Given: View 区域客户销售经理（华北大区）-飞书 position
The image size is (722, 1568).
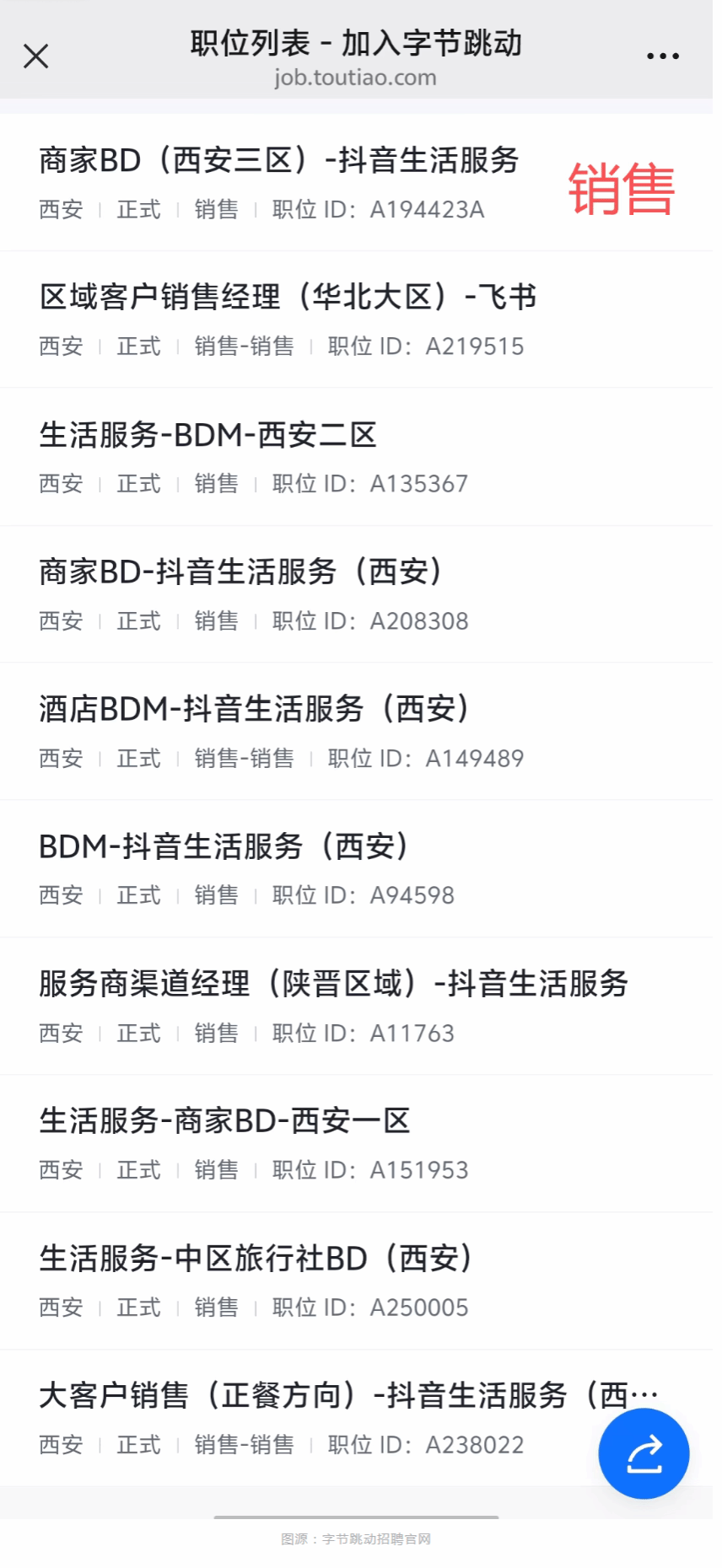Looking at the screenshot, I should pyautogui.click(x=288, y=298).
